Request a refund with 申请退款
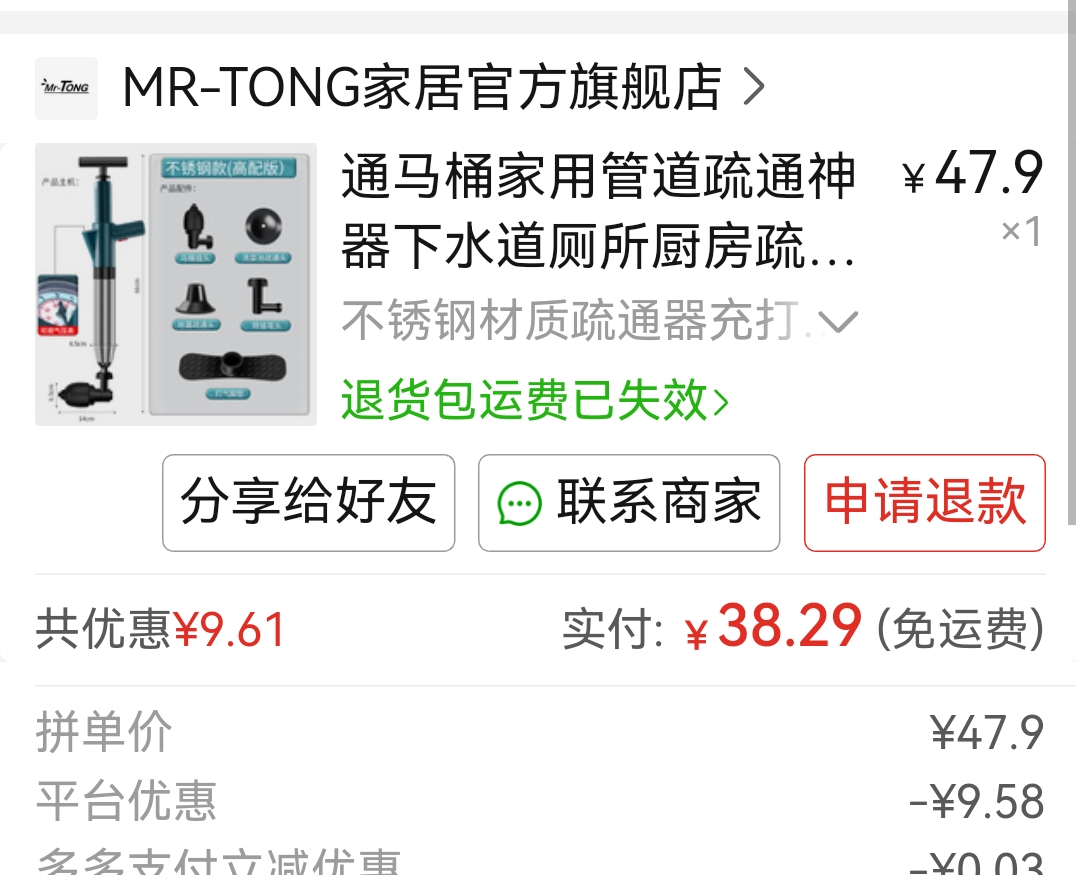Viewport: 1076px width, 875px height. coord(924,502)
